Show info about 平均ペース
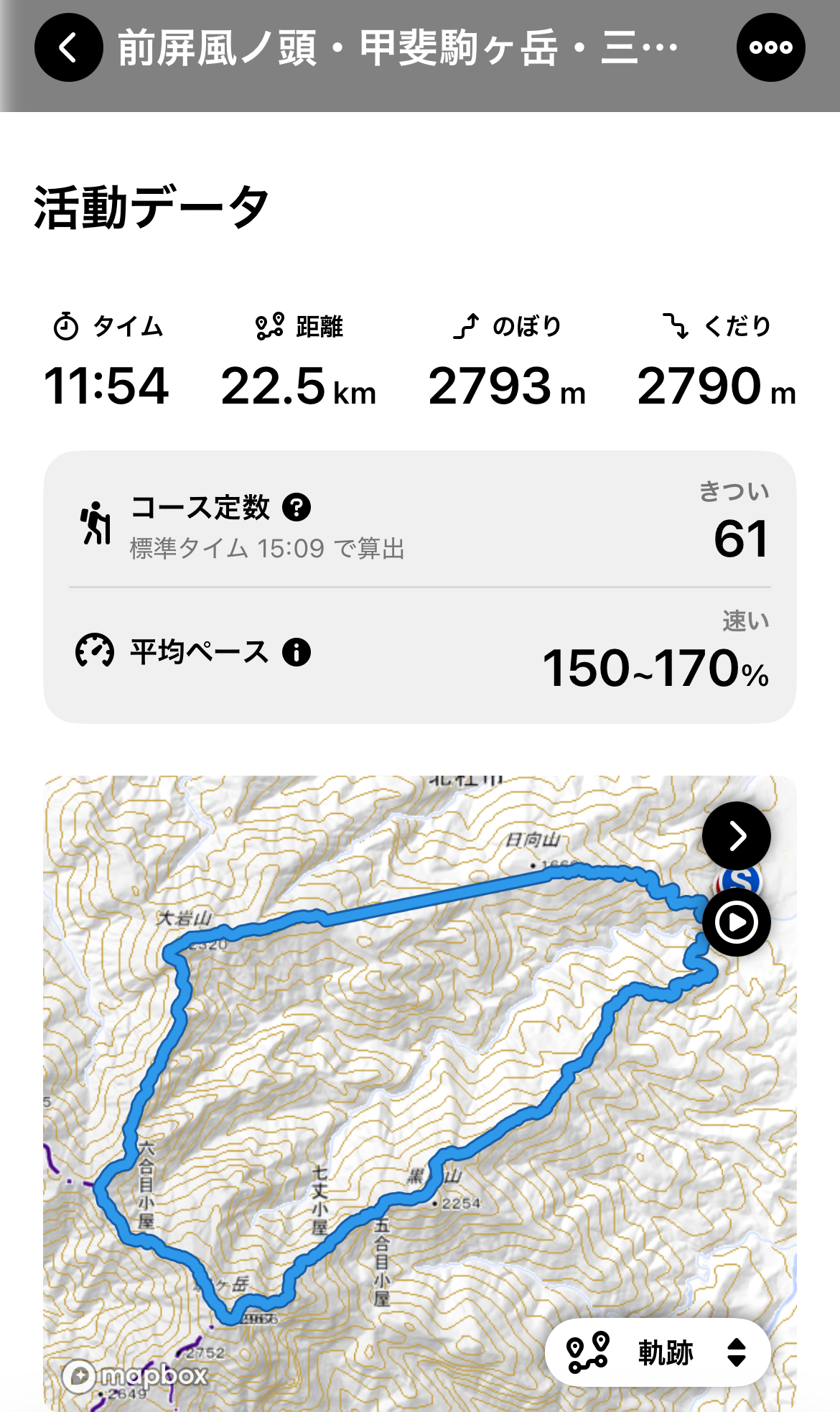 tap(297, 653)
